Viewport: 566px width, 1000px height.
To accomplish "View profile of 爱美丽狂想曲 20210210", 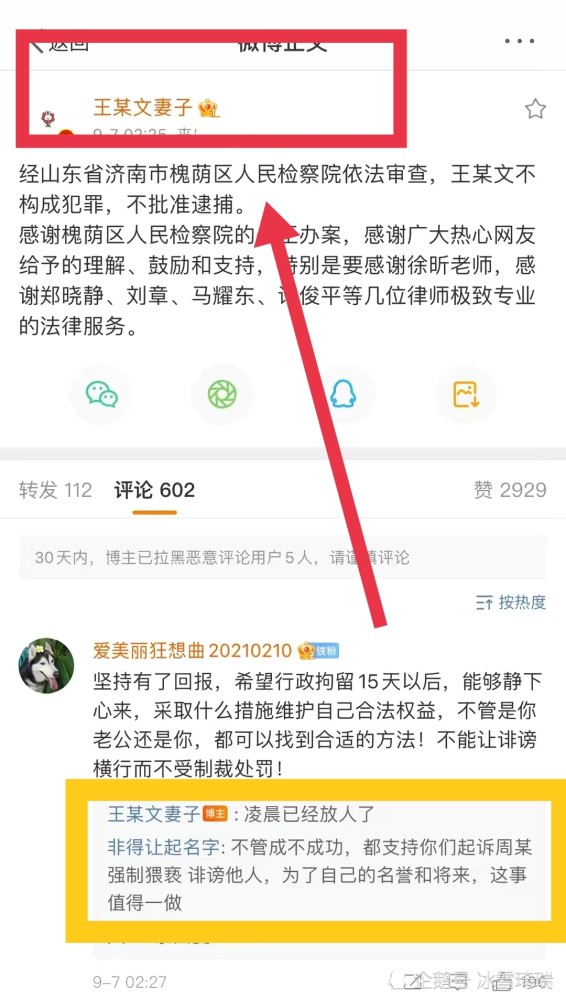I will (x=192, y=651).
